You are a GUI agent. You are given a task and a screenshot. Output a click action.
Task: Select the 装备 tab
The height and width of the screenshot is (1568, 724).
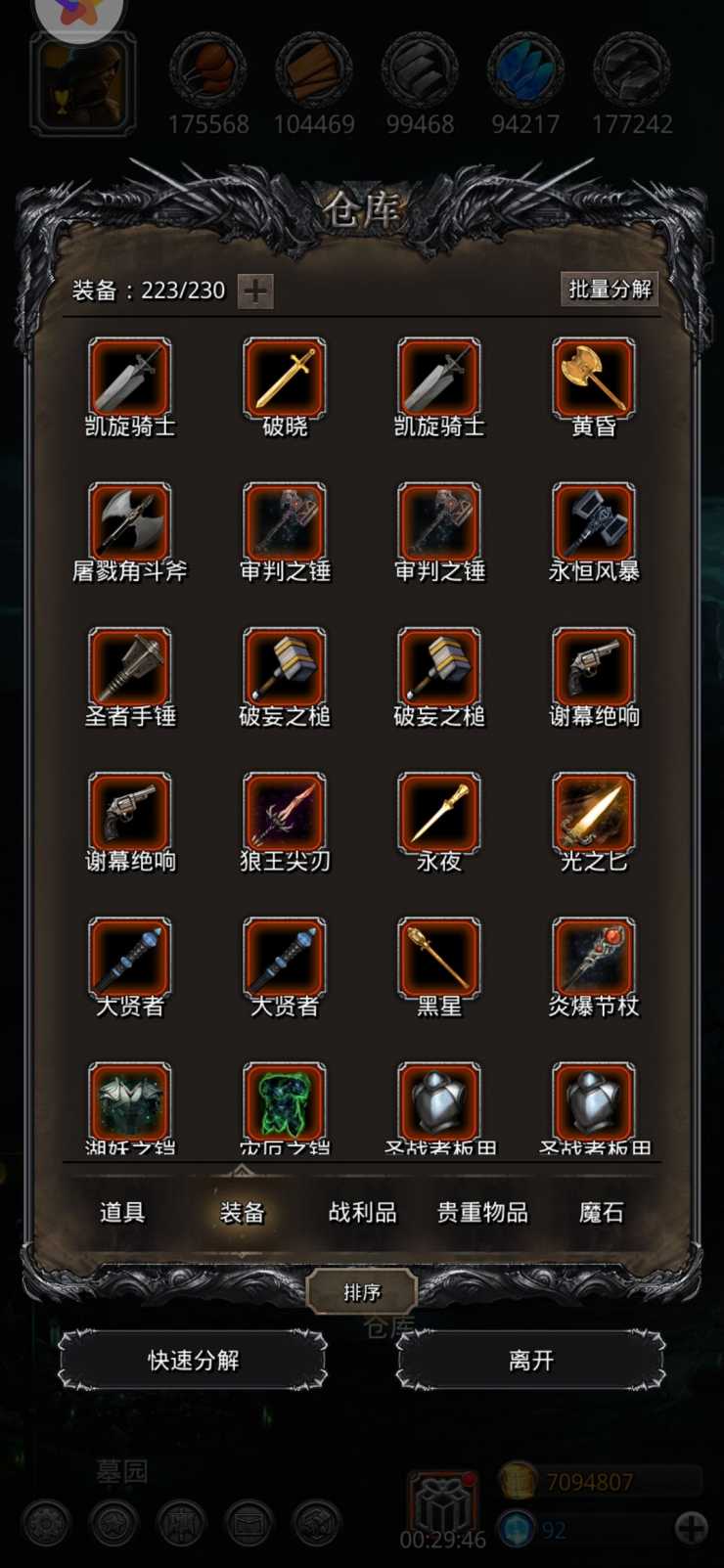pos(242,1212)
